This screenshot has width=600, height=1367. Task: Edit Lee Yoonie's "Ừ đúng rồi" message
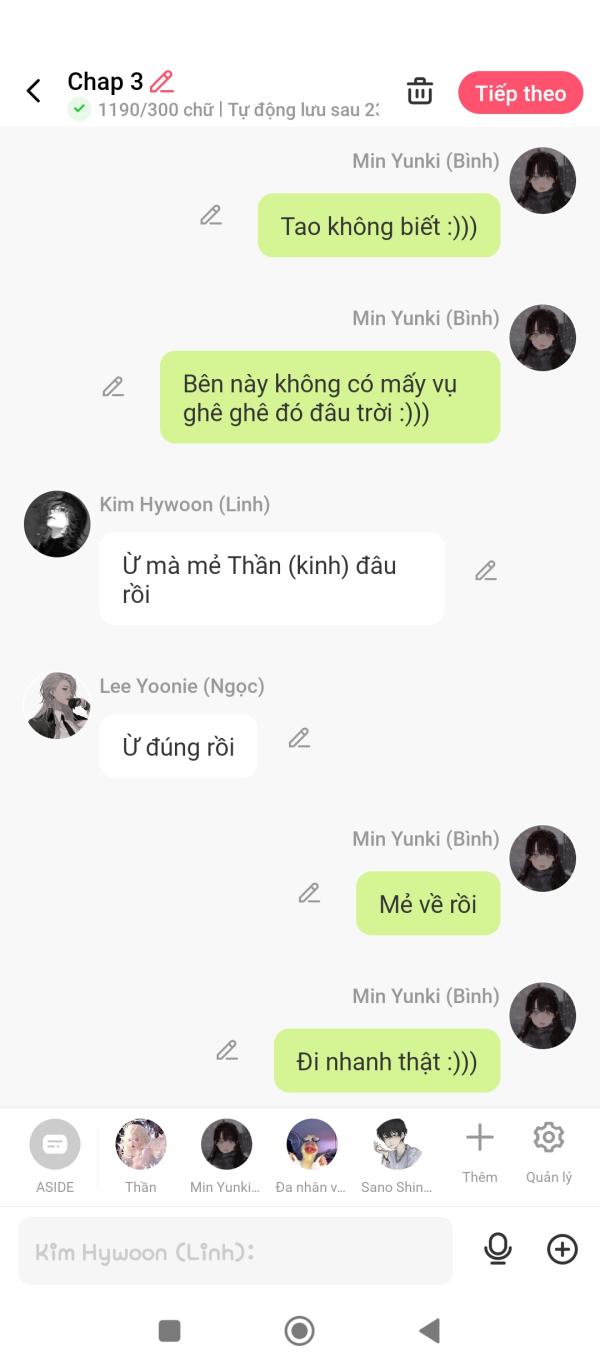pyautogui.click(x=299, y=738)
